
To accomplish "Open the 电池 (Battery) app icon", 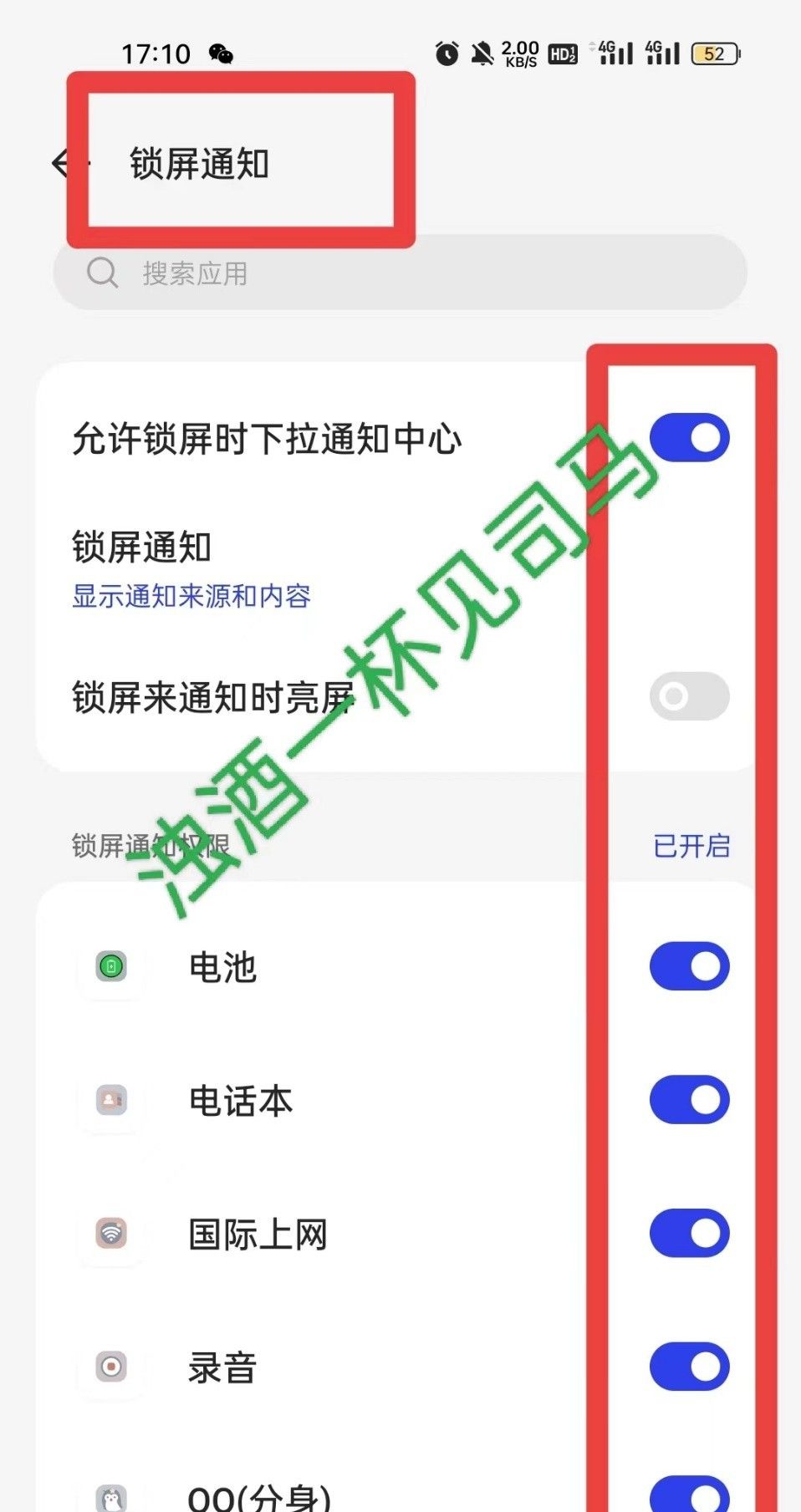I will pyautogui.click(x=112, y=965).
